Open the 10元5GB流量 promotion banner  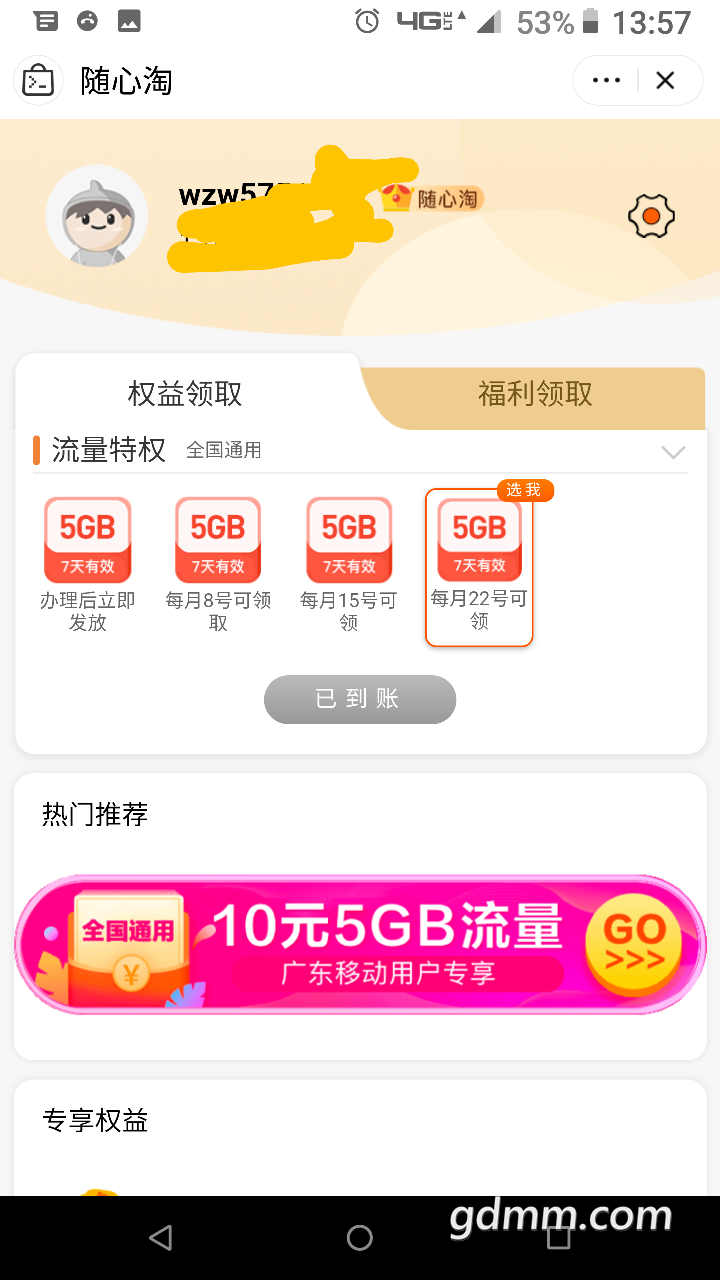tap(360, 945)
